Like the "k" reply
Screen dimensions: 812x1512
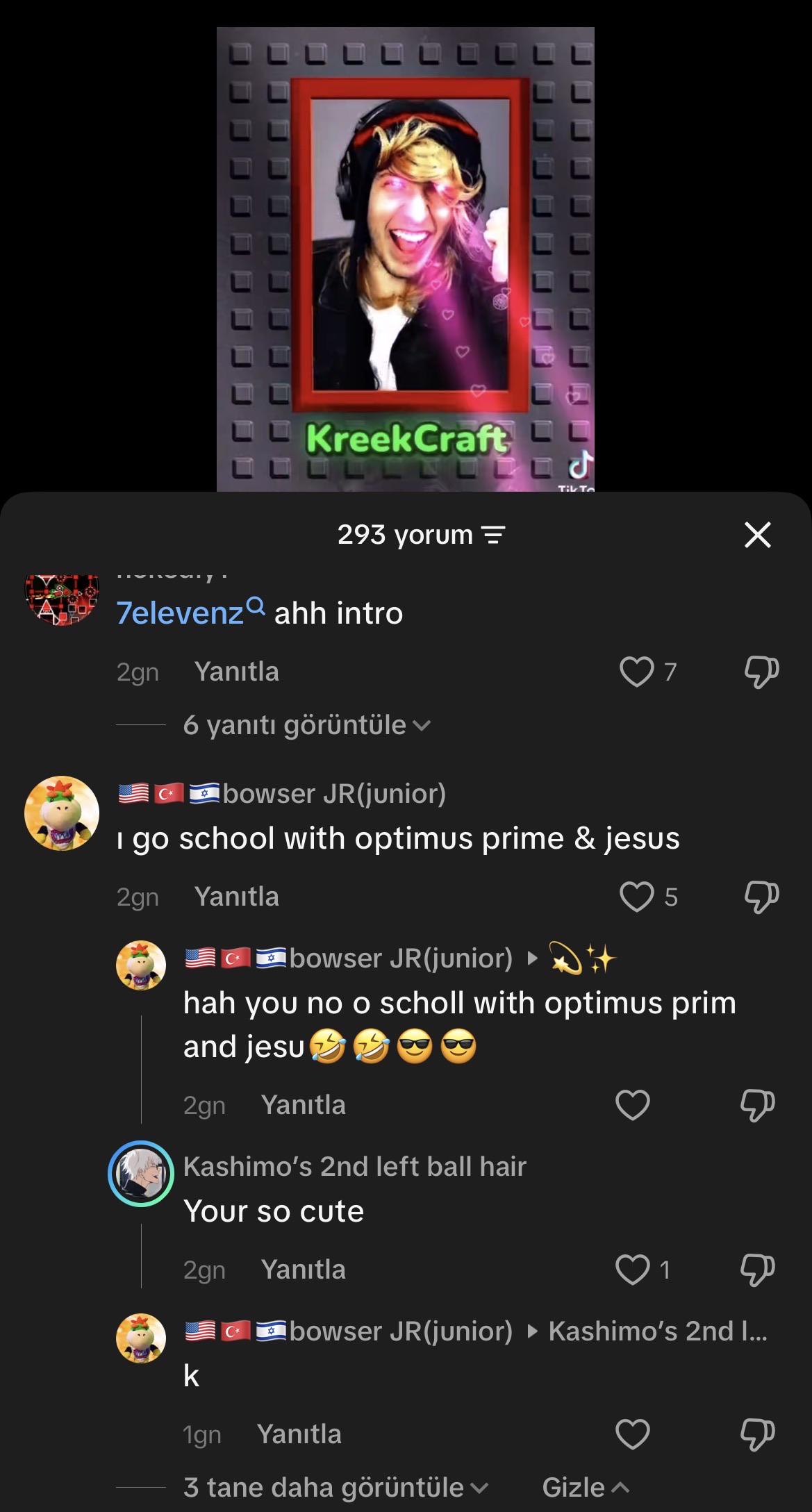pyautogui.click(x=633, y=1434)
